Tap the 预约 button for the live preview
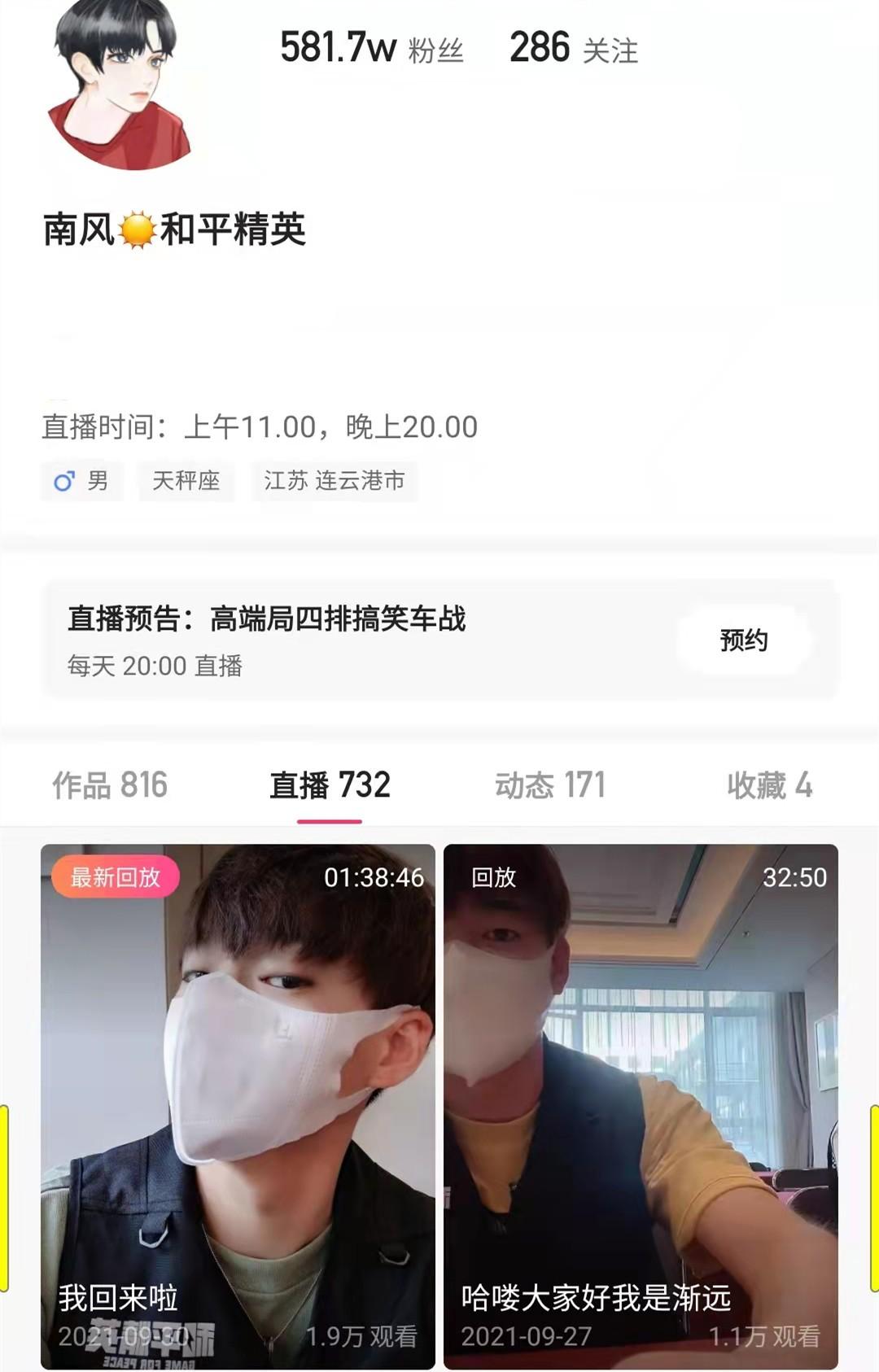The width and height of the screenshot is (879, 1372). point(743,640)
